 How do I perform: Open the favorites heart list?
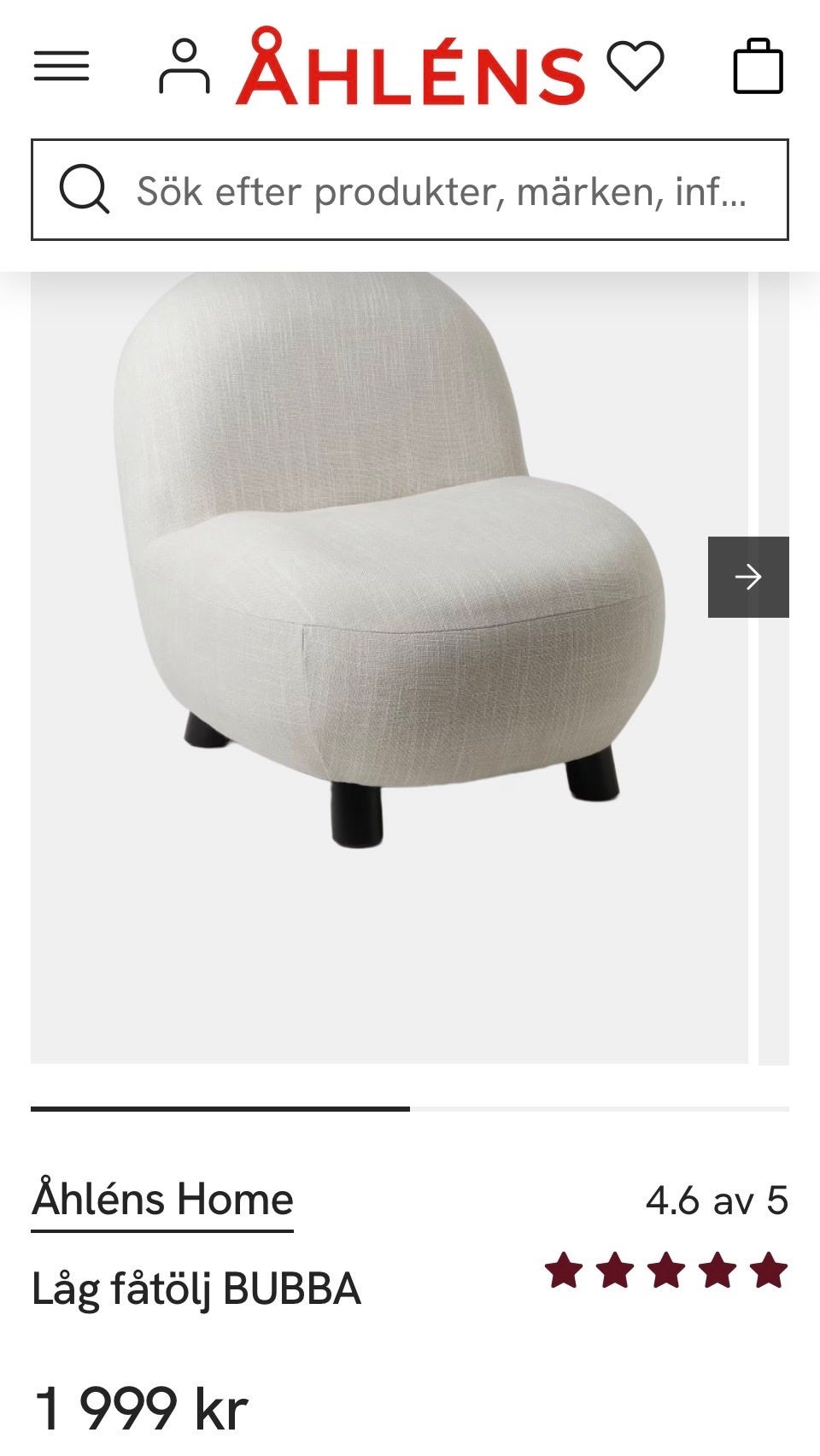tap(635, 66)
